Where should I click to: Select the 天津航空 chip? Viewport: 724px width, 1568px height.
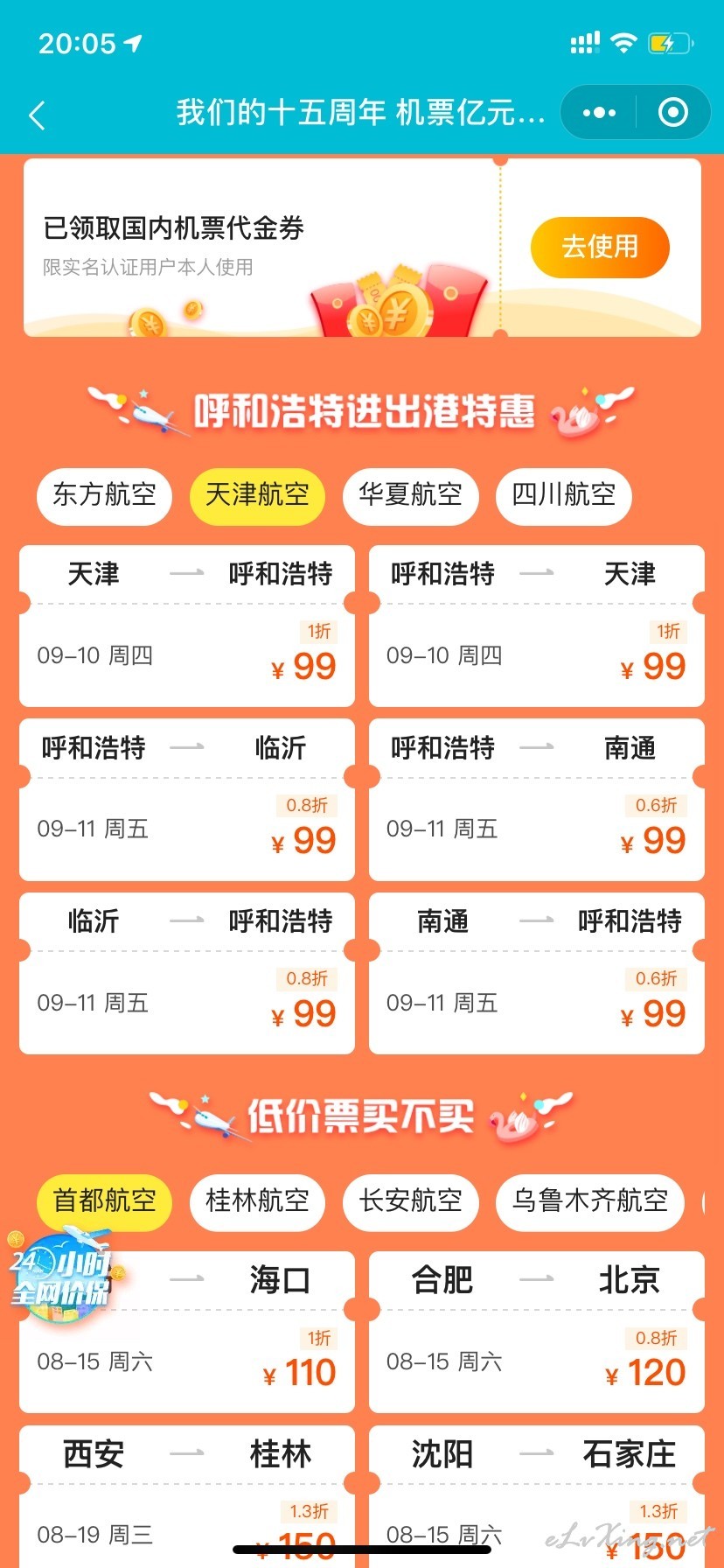(257, 495)
